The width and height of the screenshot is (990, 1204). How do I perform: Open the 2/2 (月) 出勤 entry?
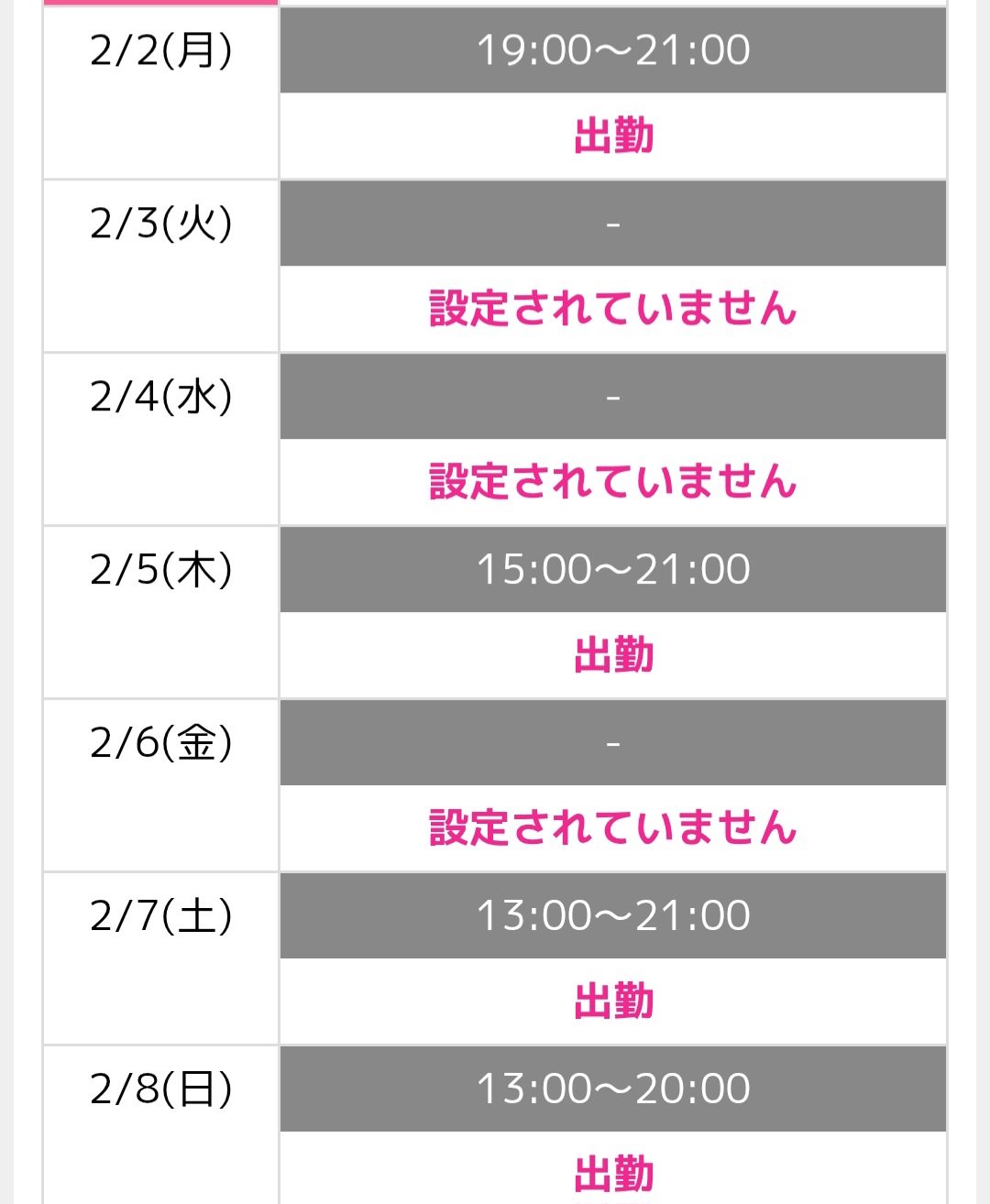click(613, 136)
